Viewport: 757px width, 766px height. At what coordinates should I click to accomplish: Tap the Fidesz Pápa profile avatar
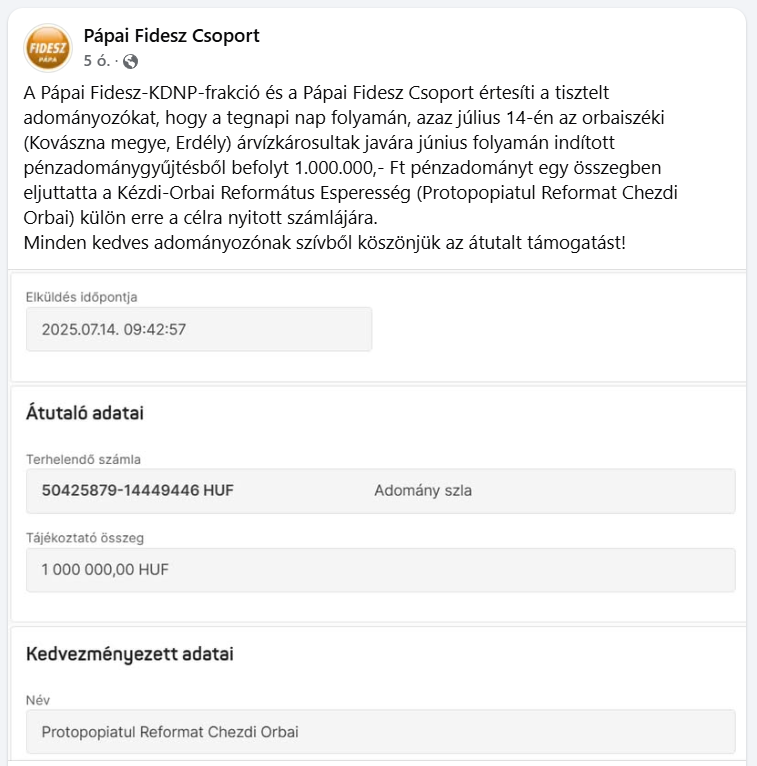(47, 47)
